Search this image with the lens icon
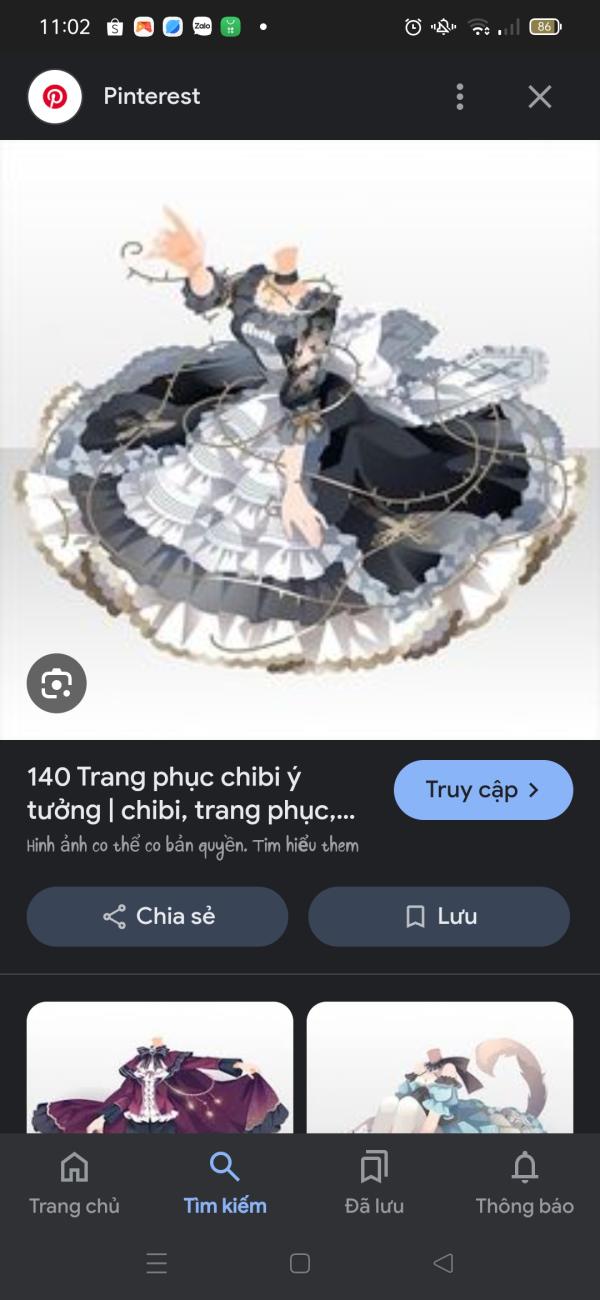600x1300 pixels. [57, 684]
